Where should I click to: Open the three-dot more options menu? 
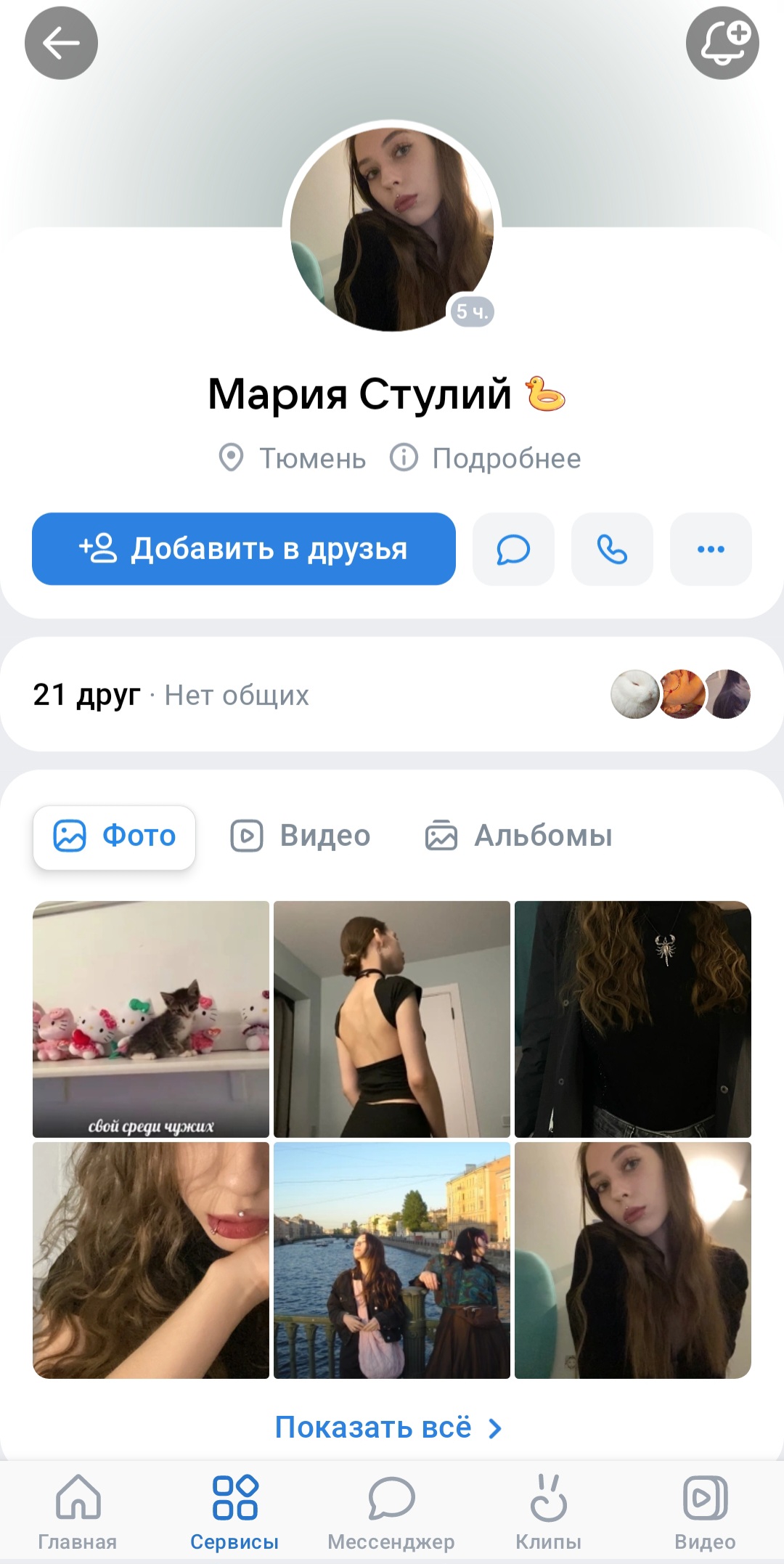(x=711, y=549)
